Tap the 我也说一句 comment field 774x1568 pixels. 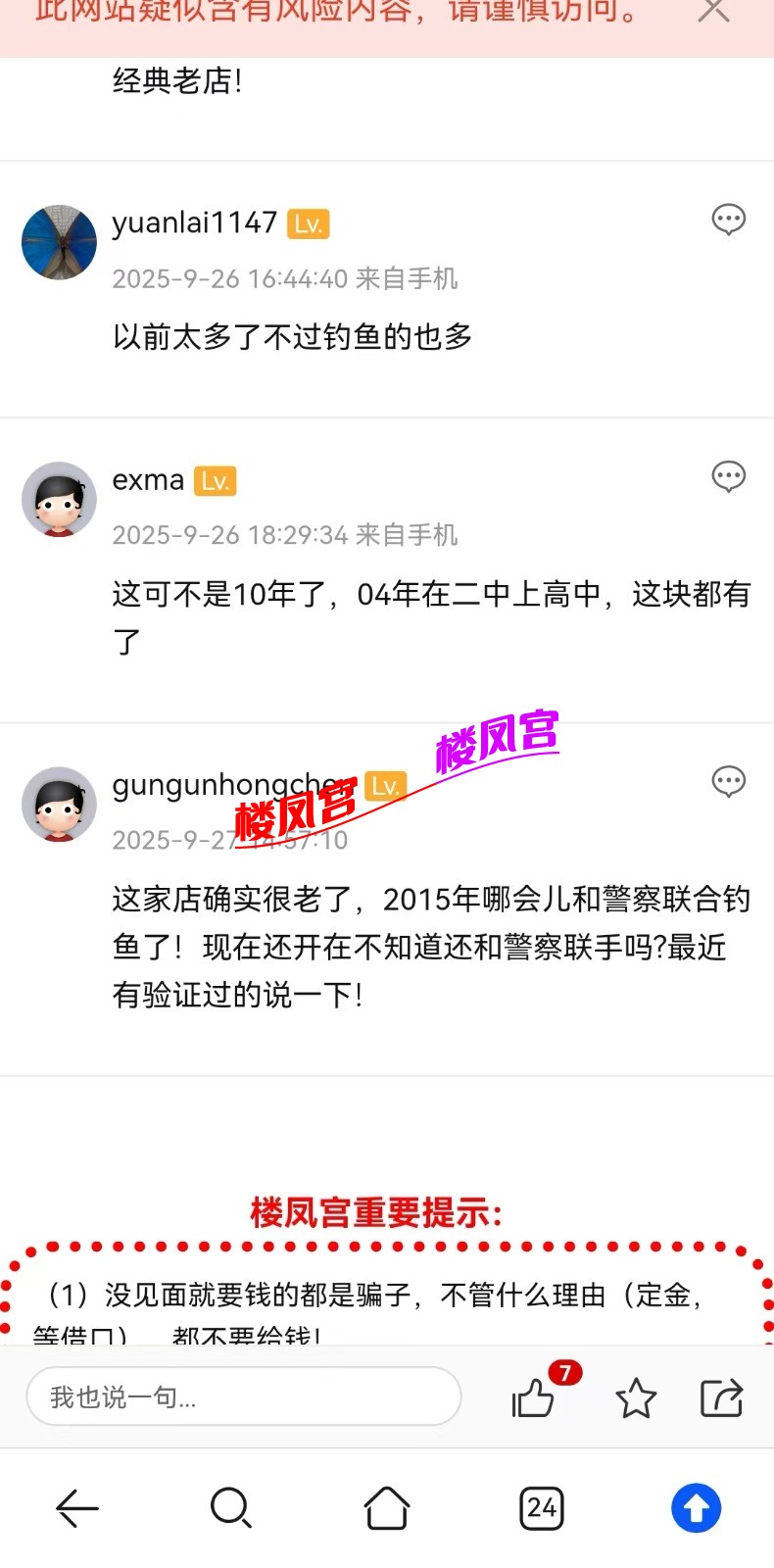click(243, 1396)
